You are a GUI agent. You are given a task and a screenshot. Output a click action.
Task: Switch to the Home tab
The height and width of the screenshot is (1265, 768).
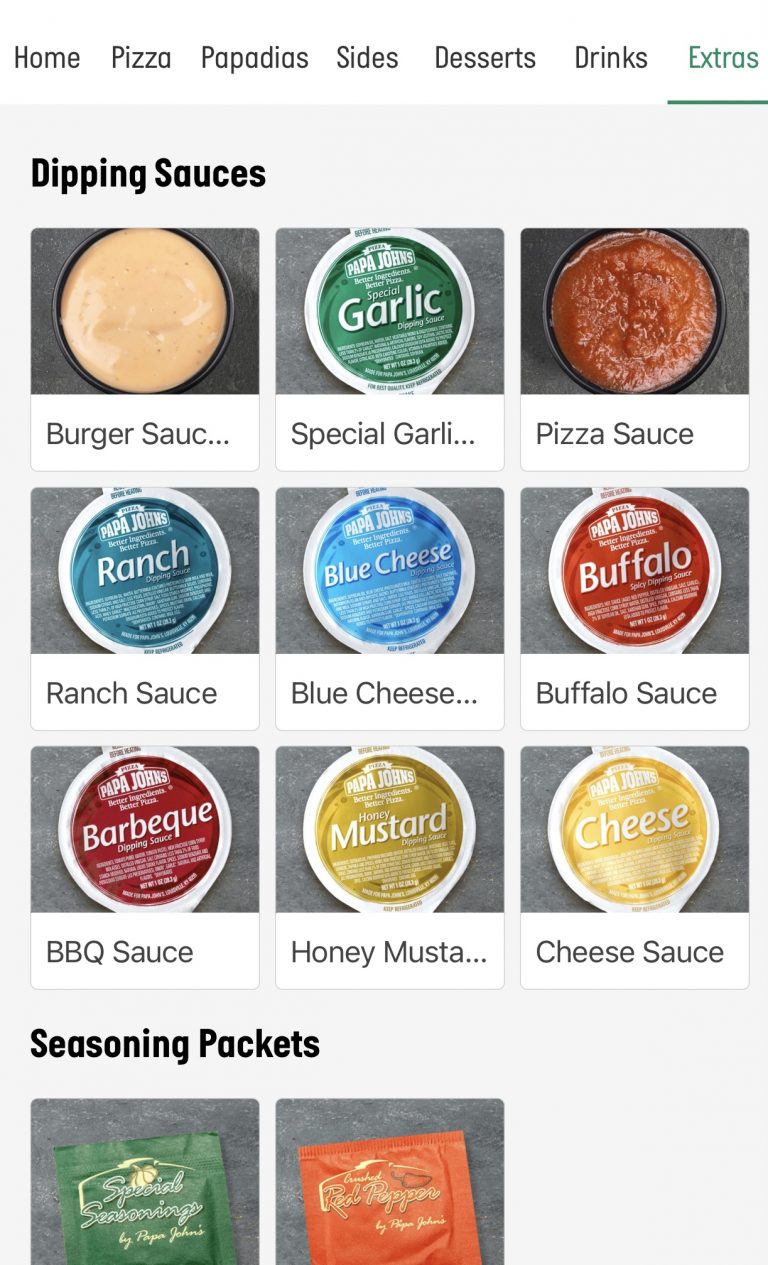[47, 58]
